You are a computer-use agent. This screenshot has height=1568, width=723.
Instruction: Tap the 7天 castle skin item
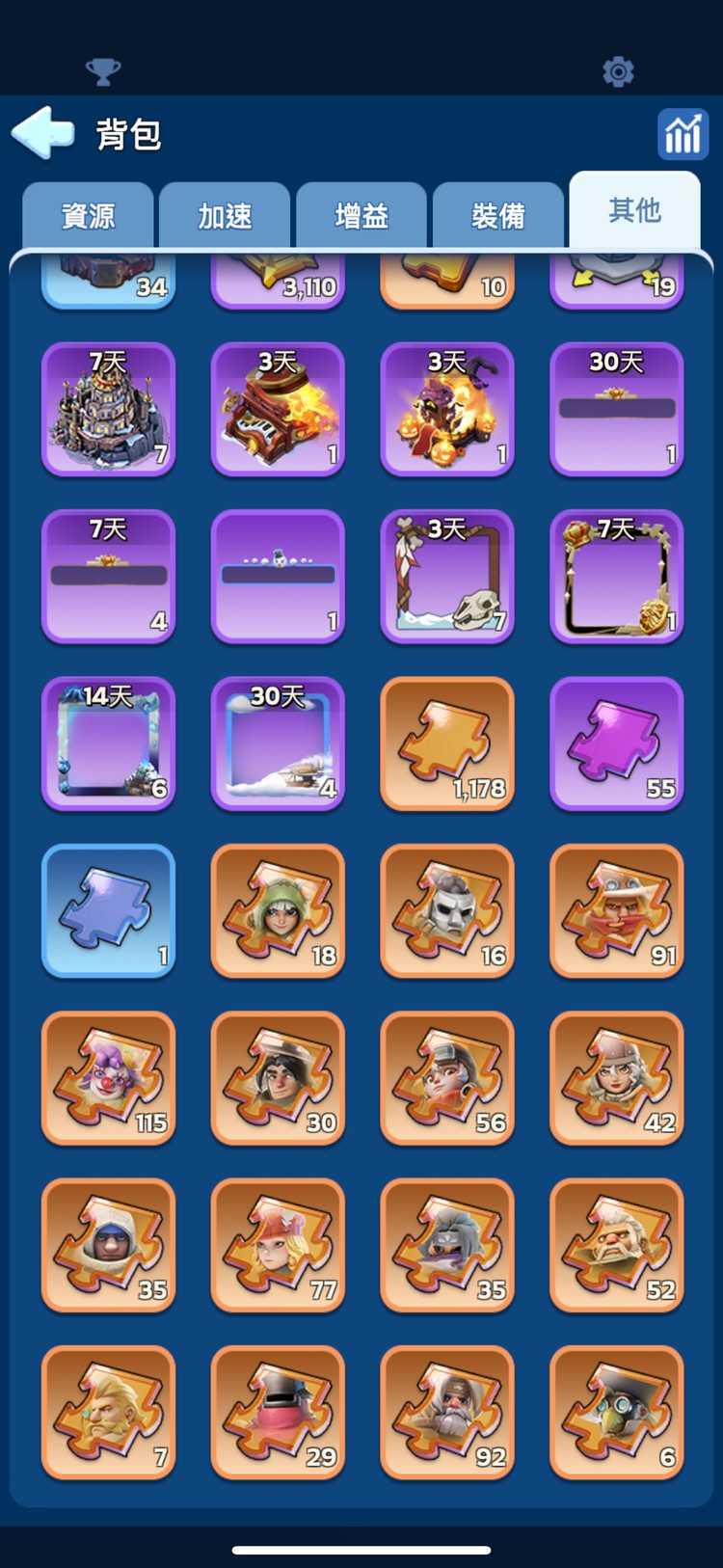click(x=108, y=409)
